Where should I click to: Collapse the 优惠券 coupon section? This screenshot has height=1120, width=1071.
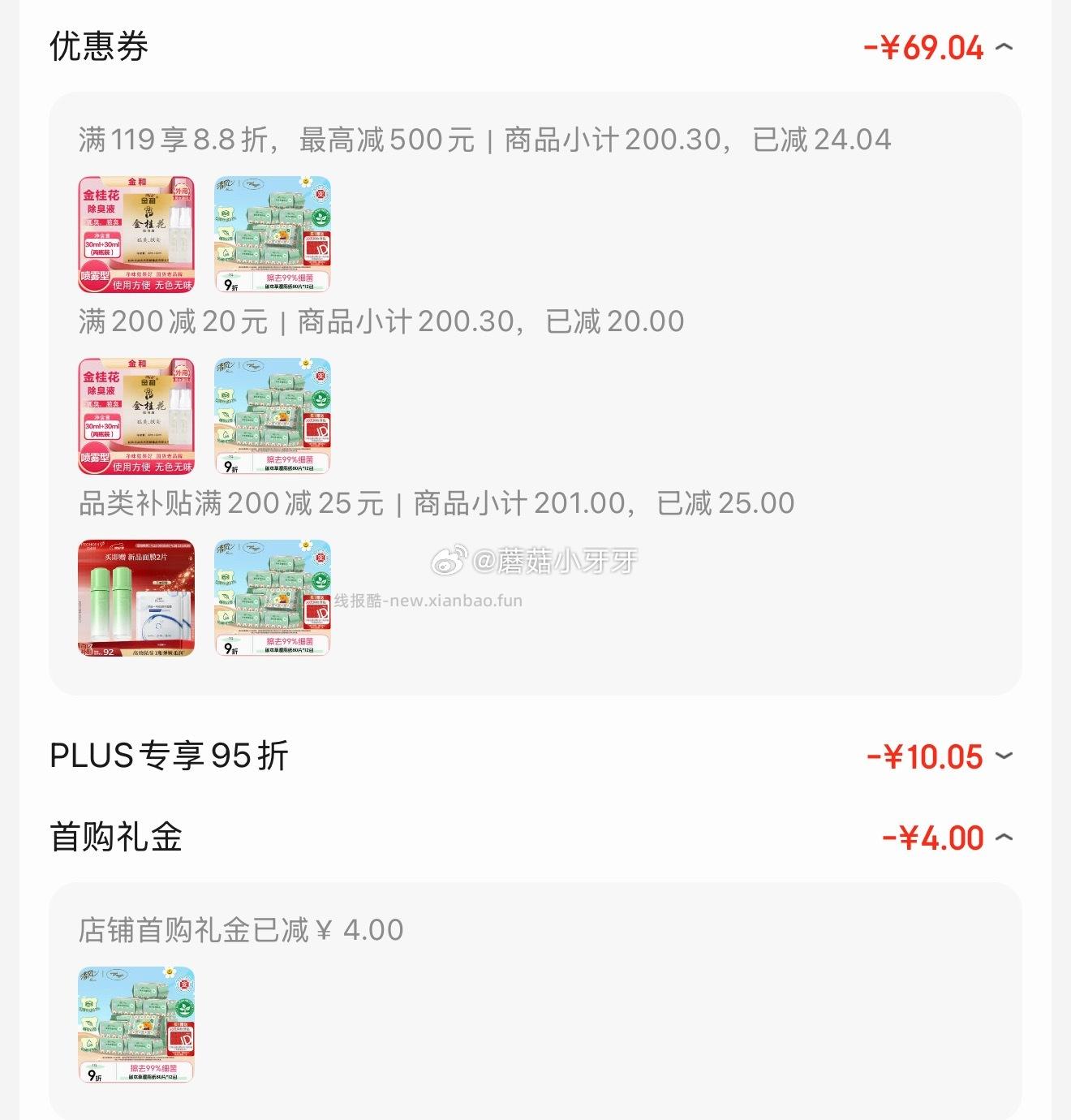click(x=1004, y=46)
